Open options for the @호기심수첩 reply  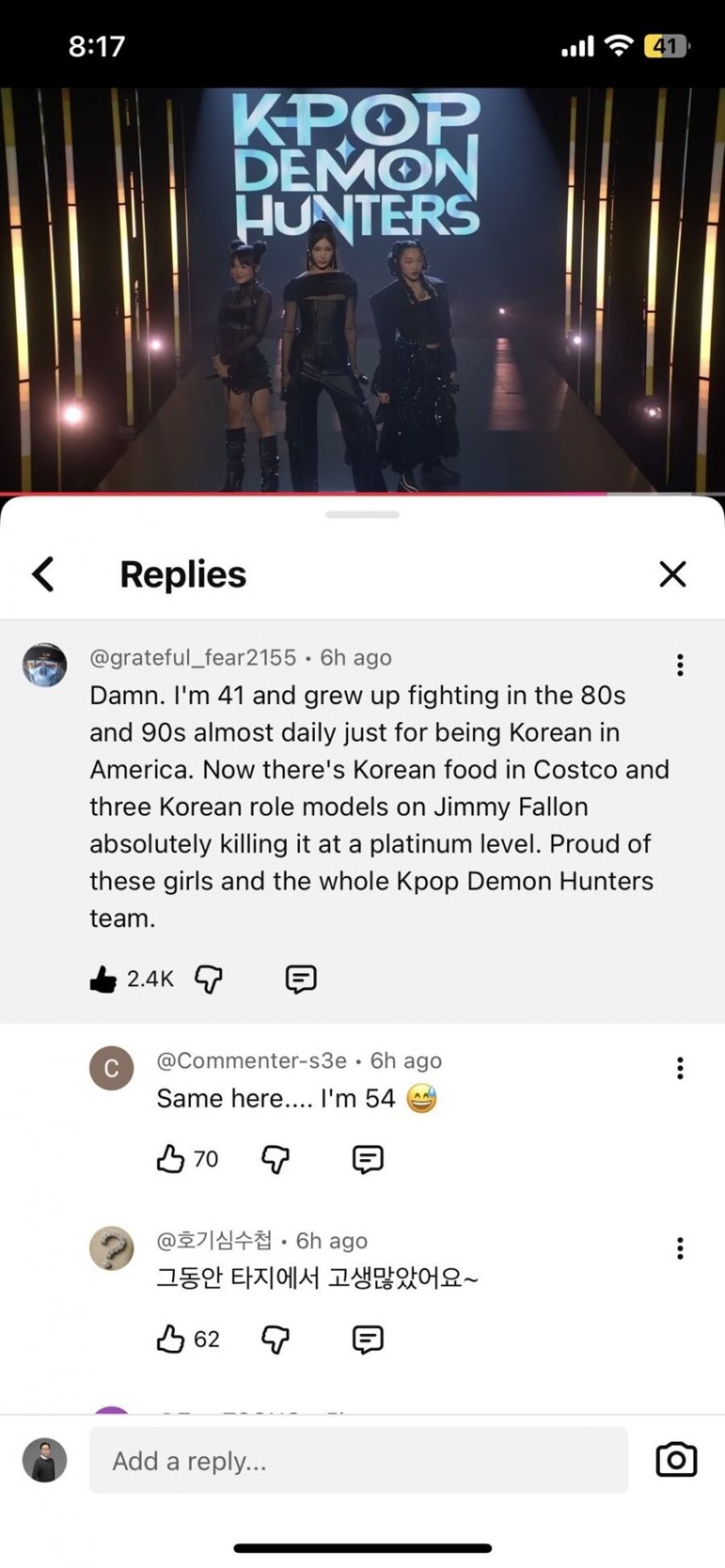coord(680,1248)
